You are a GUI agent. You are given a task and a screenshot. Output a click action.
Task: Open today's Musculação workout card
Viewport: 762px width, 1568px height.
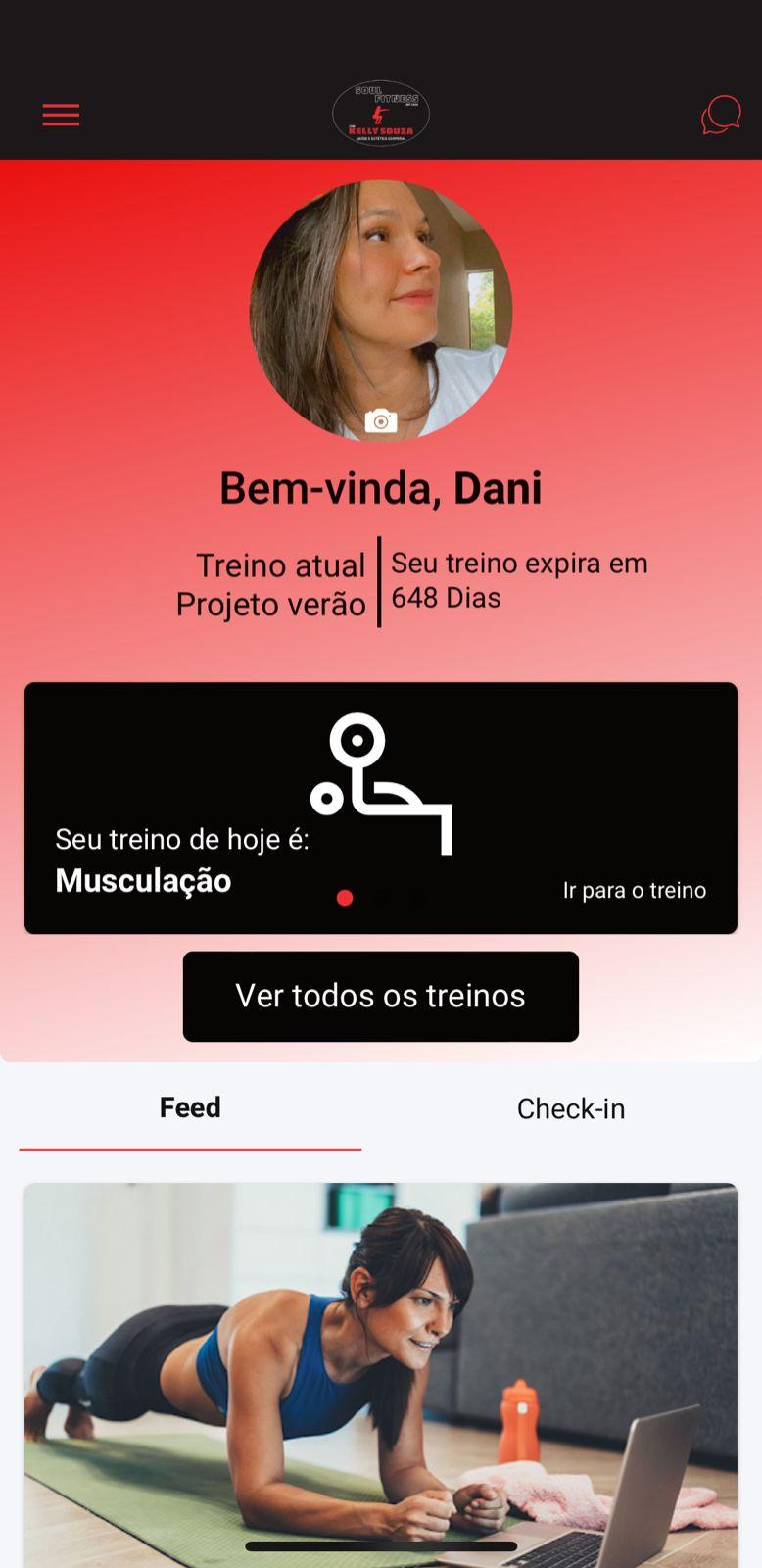tap(381, 808)
